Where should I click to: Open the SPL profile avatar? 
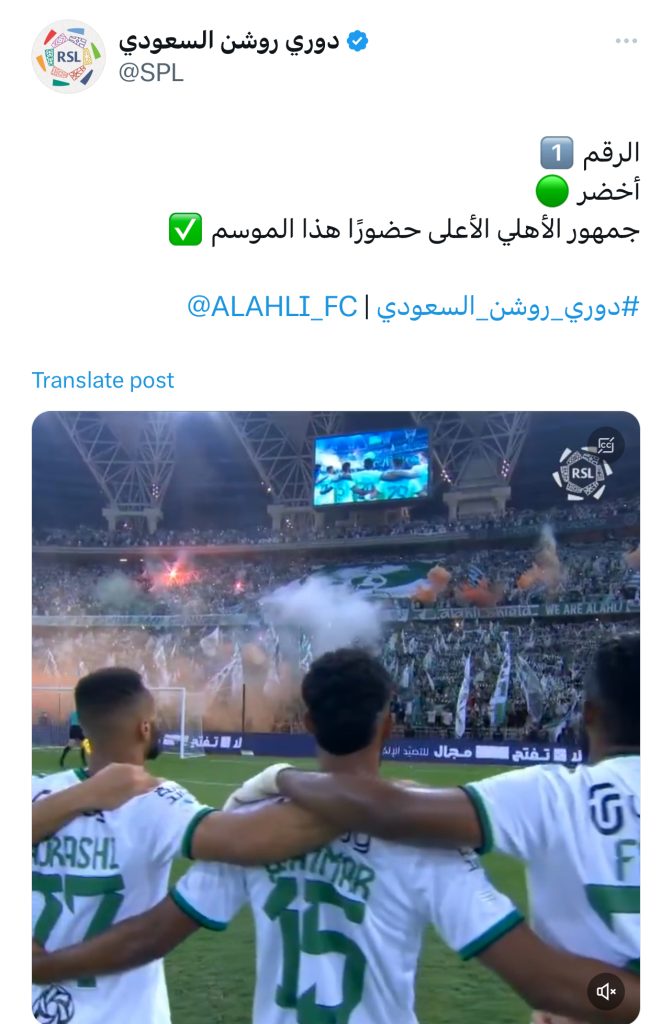click(68, 56)
